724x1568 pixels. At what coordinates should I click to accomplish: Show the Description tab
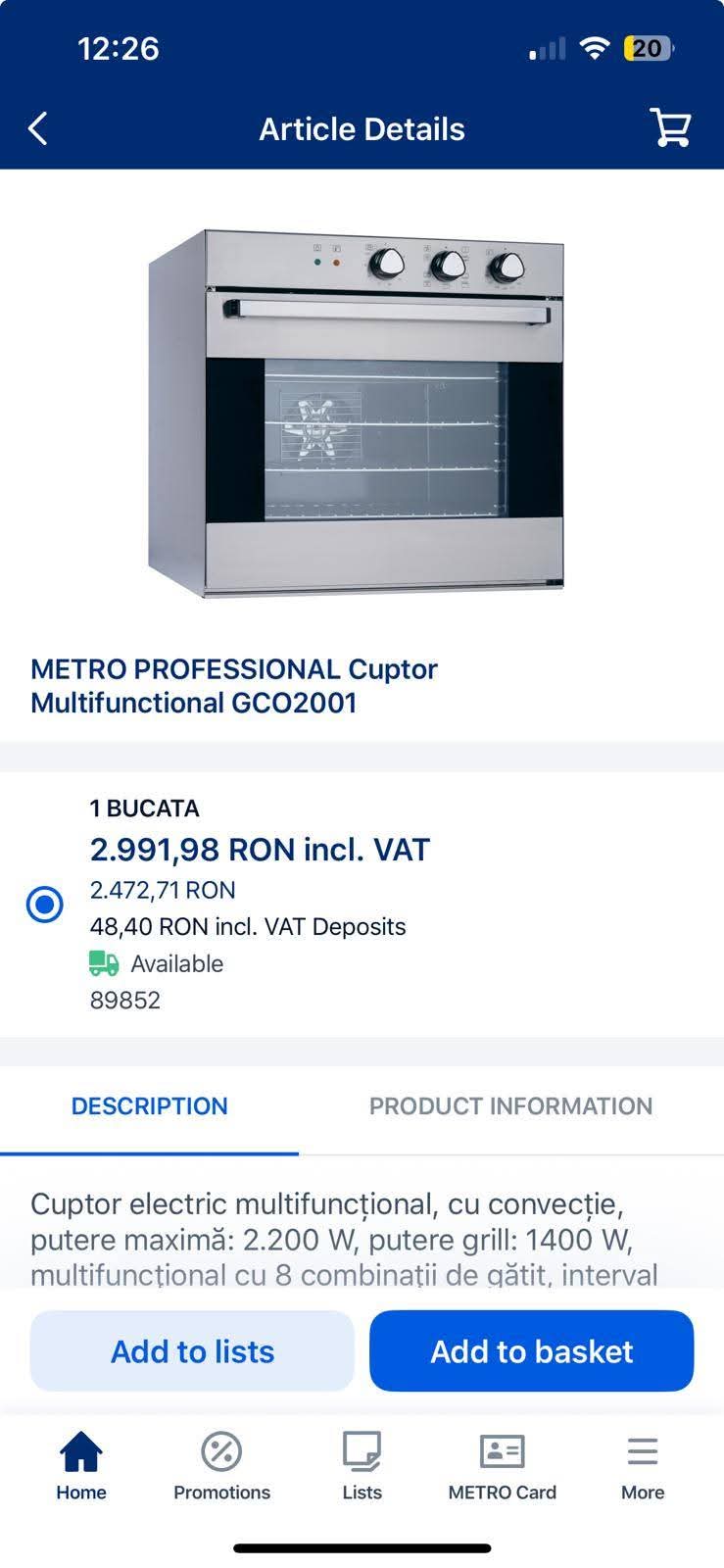click(x=150, y=1105)
